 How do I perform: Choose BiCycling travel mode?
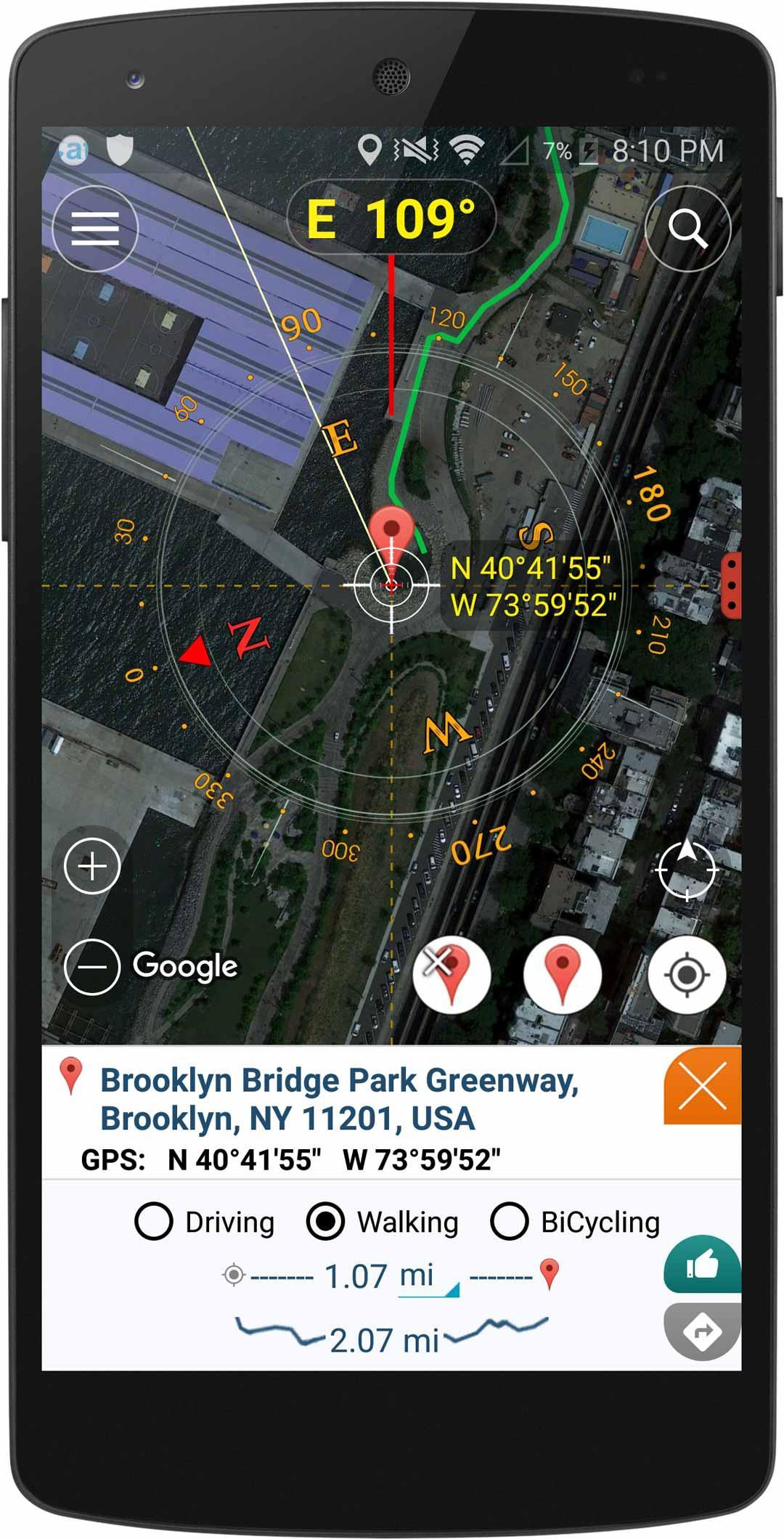509,1222
